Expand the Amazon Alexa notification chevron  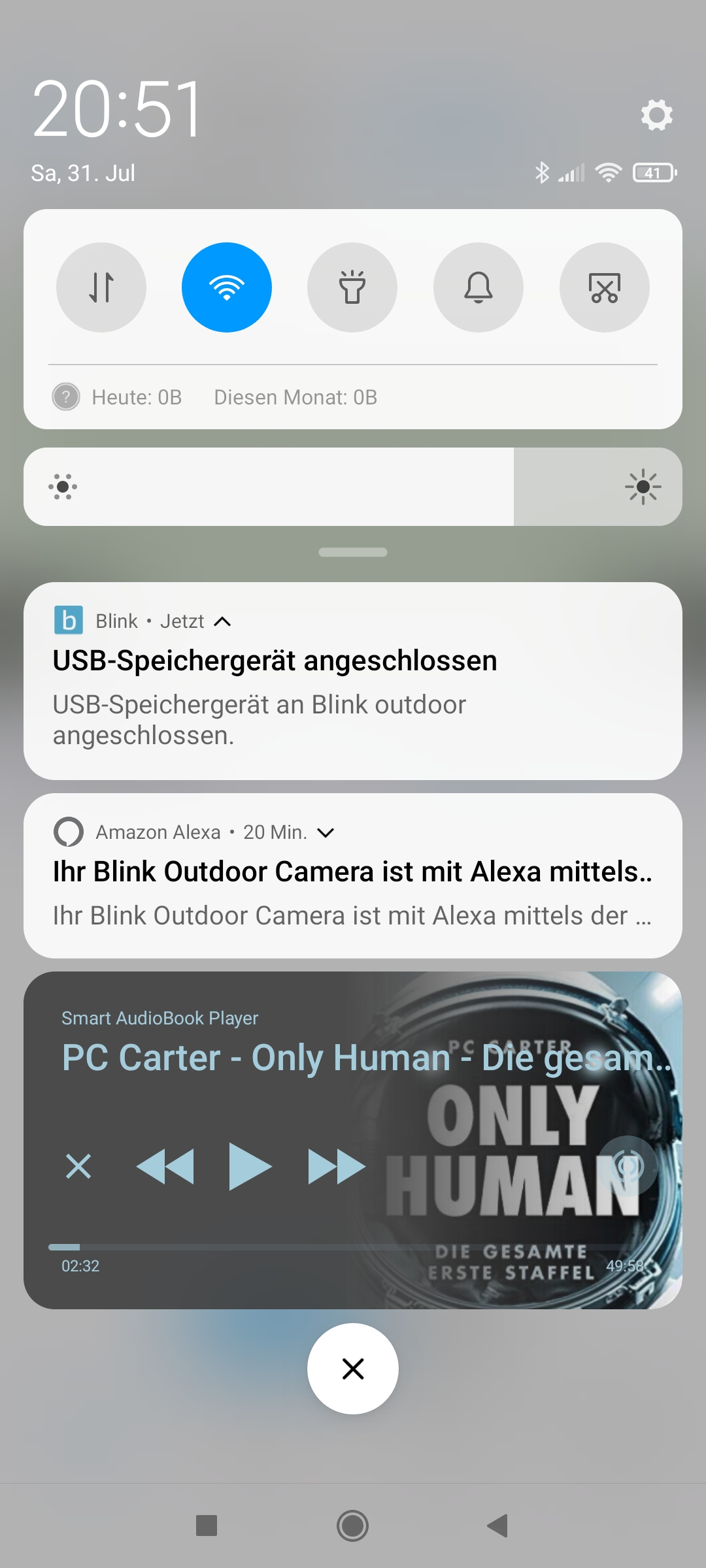pos(325,832)
